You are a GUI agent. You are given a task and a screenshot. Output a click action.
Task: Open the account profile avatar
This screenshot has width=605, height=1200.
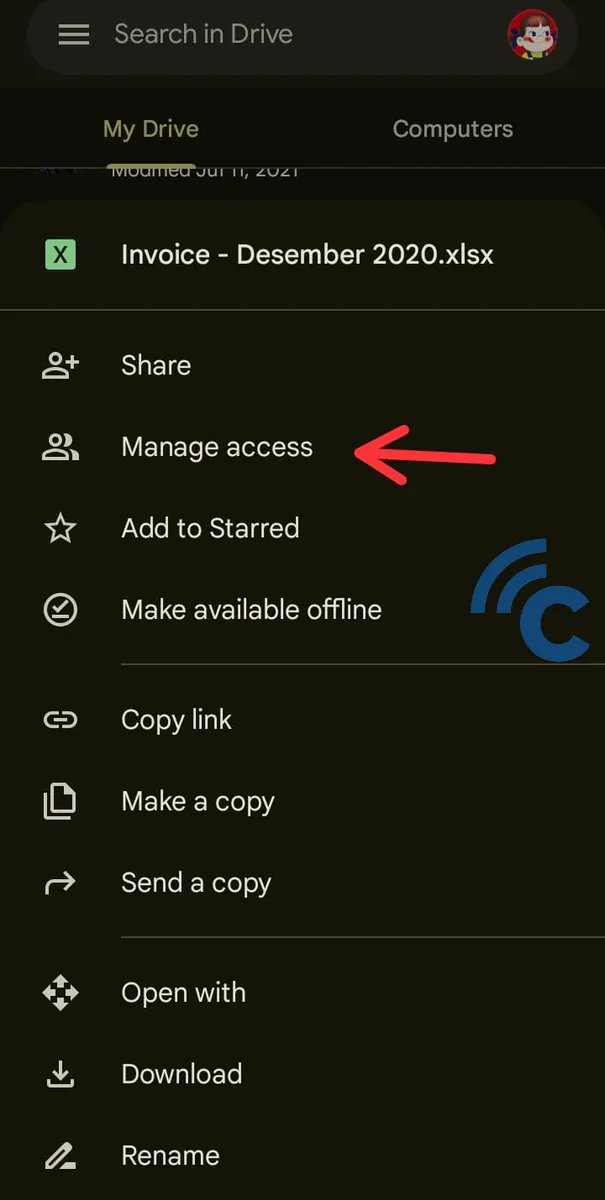pos(532,35)
